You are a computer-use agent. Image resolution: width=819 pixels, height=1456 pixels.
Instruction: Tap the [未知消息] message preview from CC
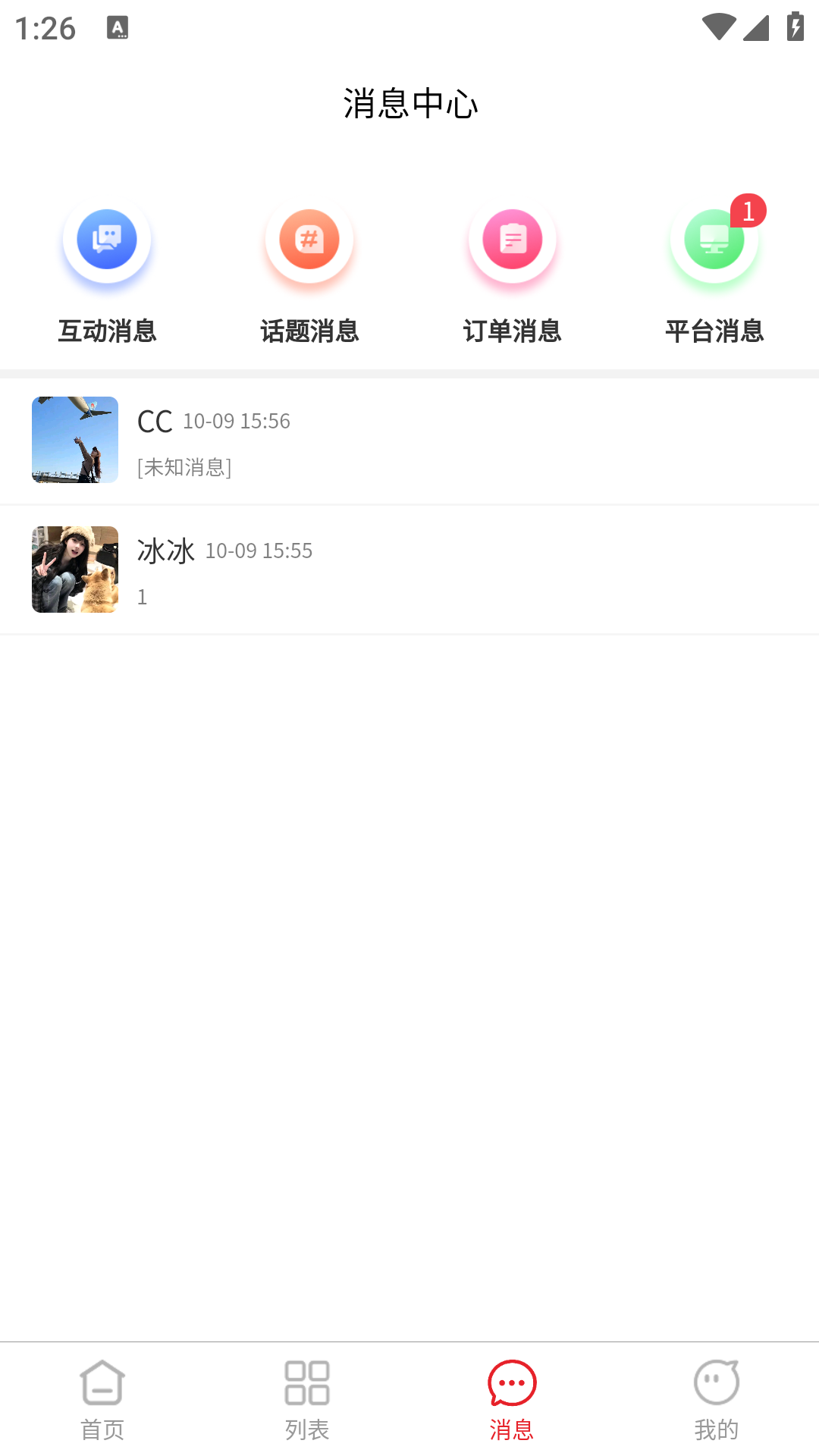[184, 468]
